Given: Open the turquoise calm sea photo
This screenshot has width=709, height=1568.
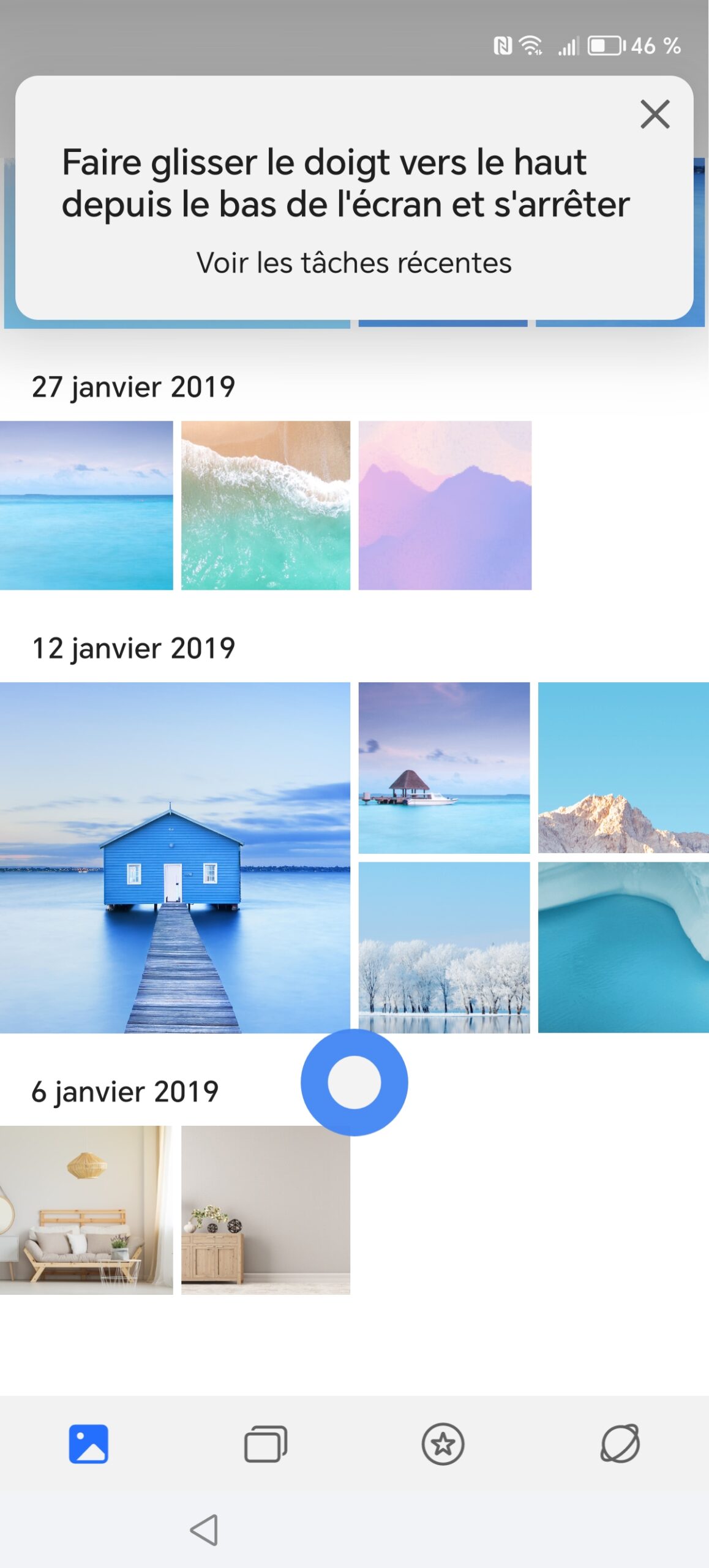Looking at the screenshot, I should pos(86,505).
